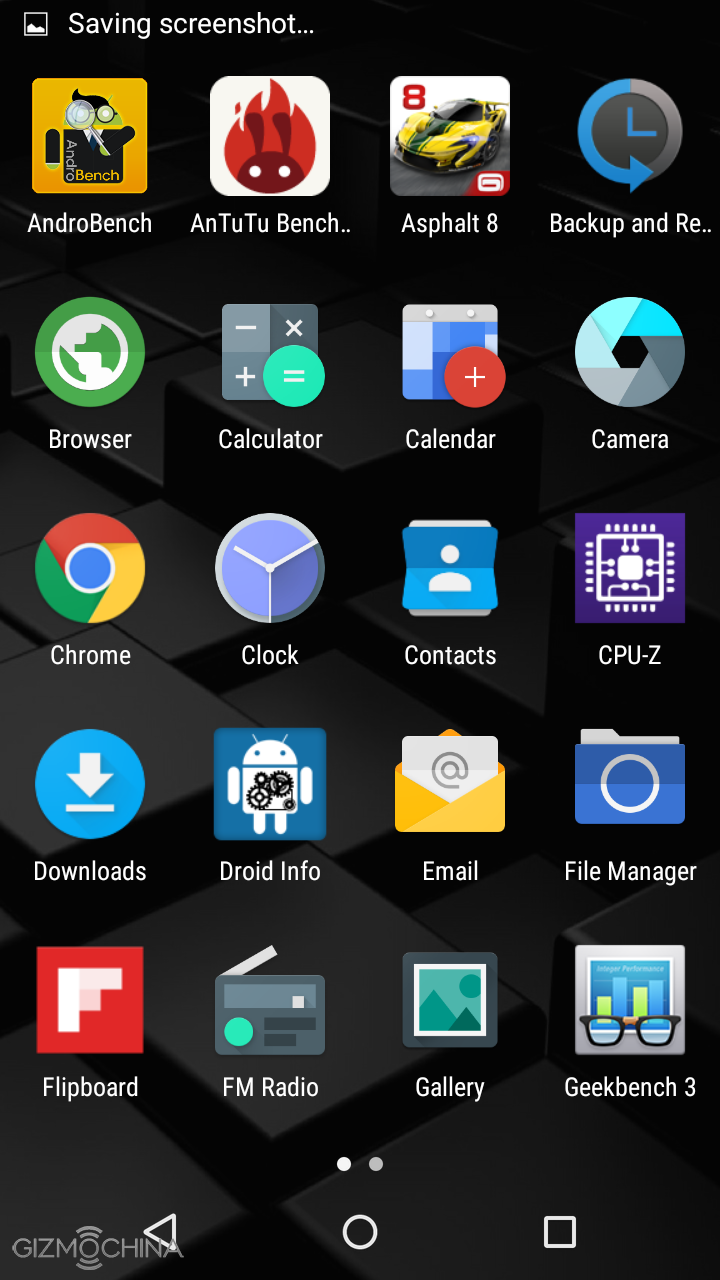Open the Downloads app

tap(90, 784)
